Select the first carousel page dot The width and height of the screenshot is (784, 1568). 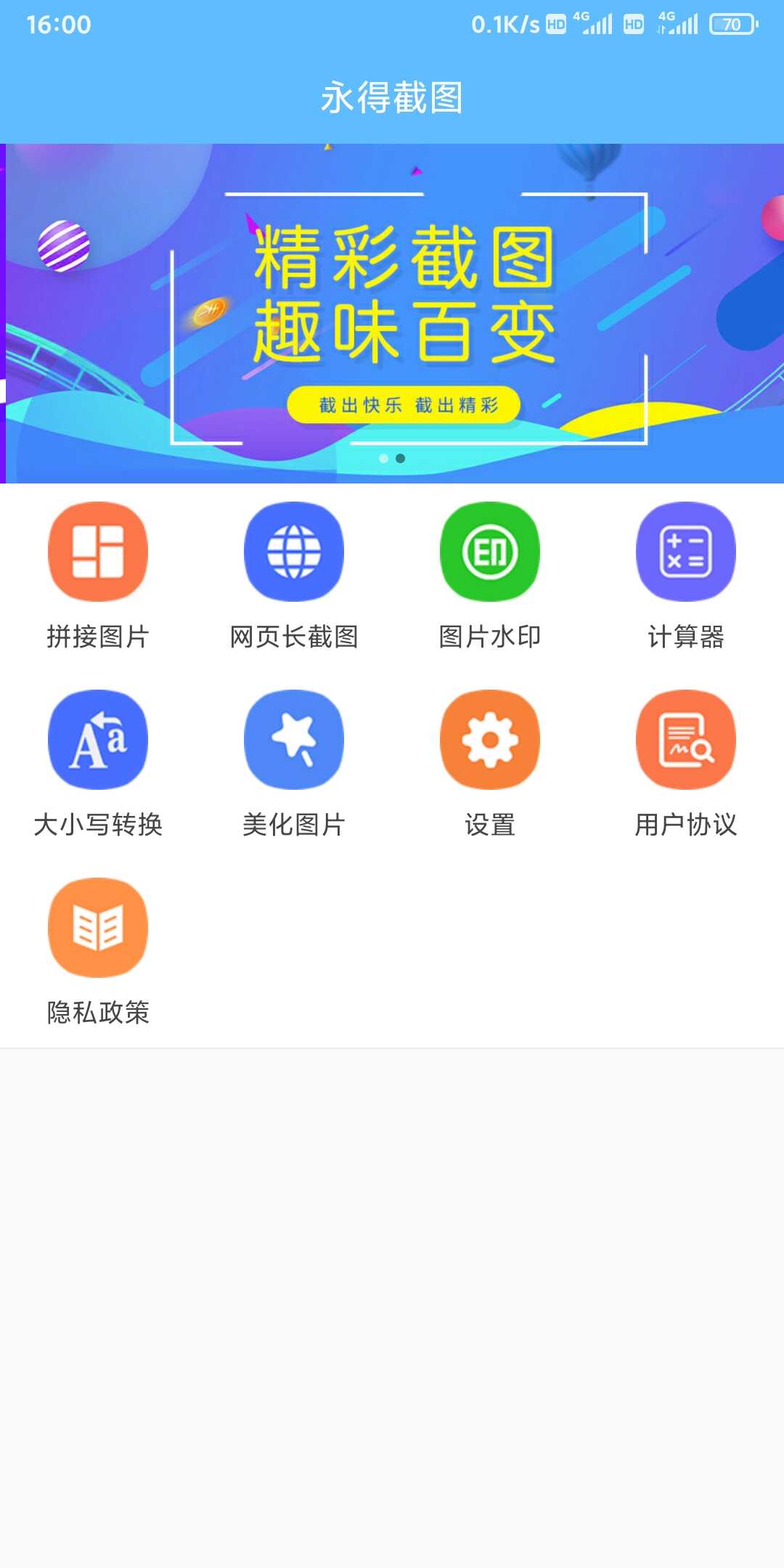pos(381,458)
